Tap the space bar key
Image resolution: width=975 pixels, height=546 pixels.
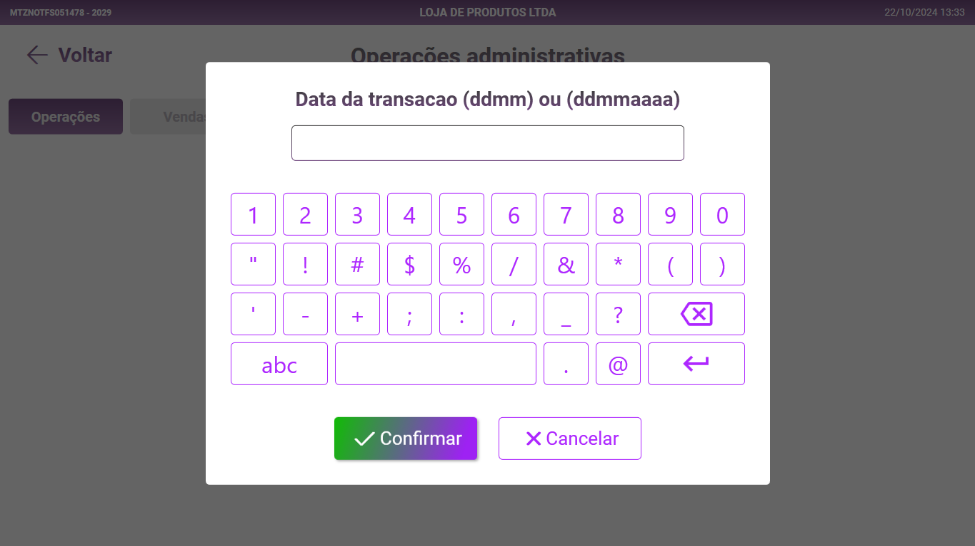(x=435, y=364)
